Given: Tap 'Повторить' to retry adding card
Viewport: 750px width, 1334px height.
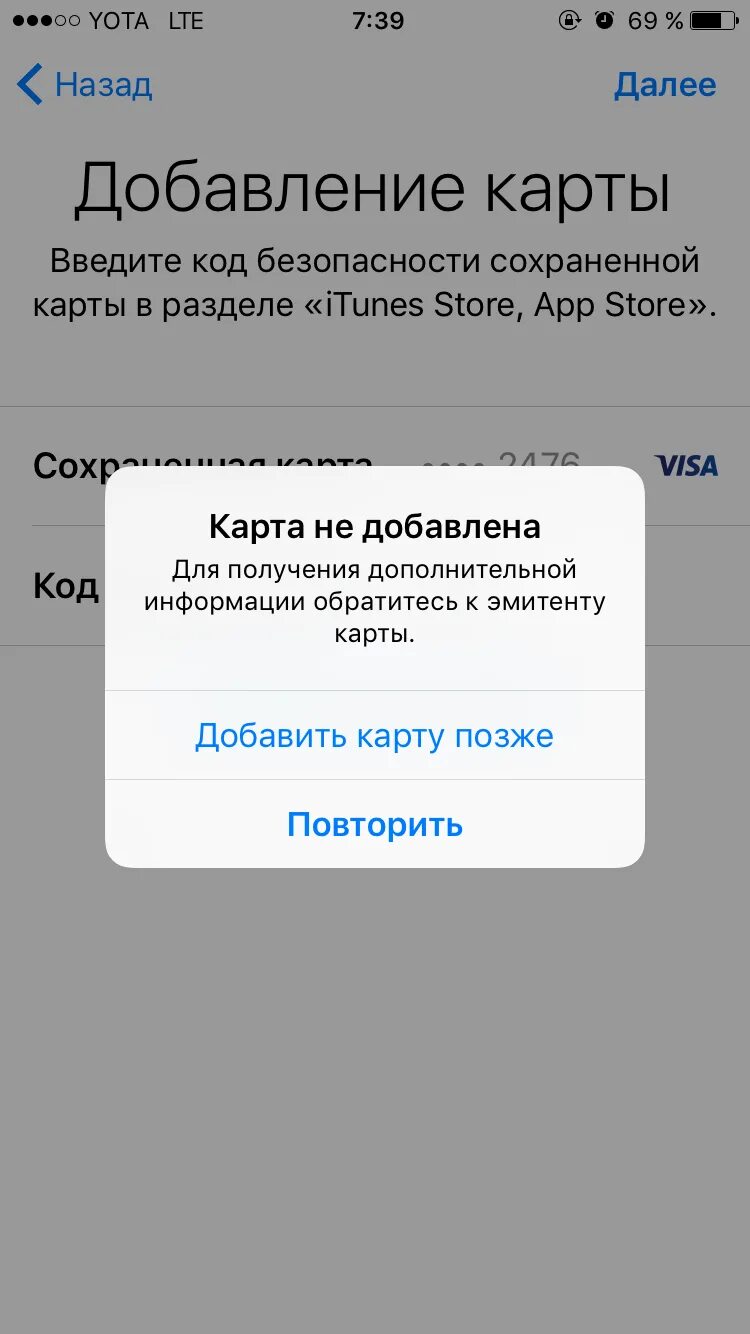Looking at the screenshot, I should click(374, 824).
